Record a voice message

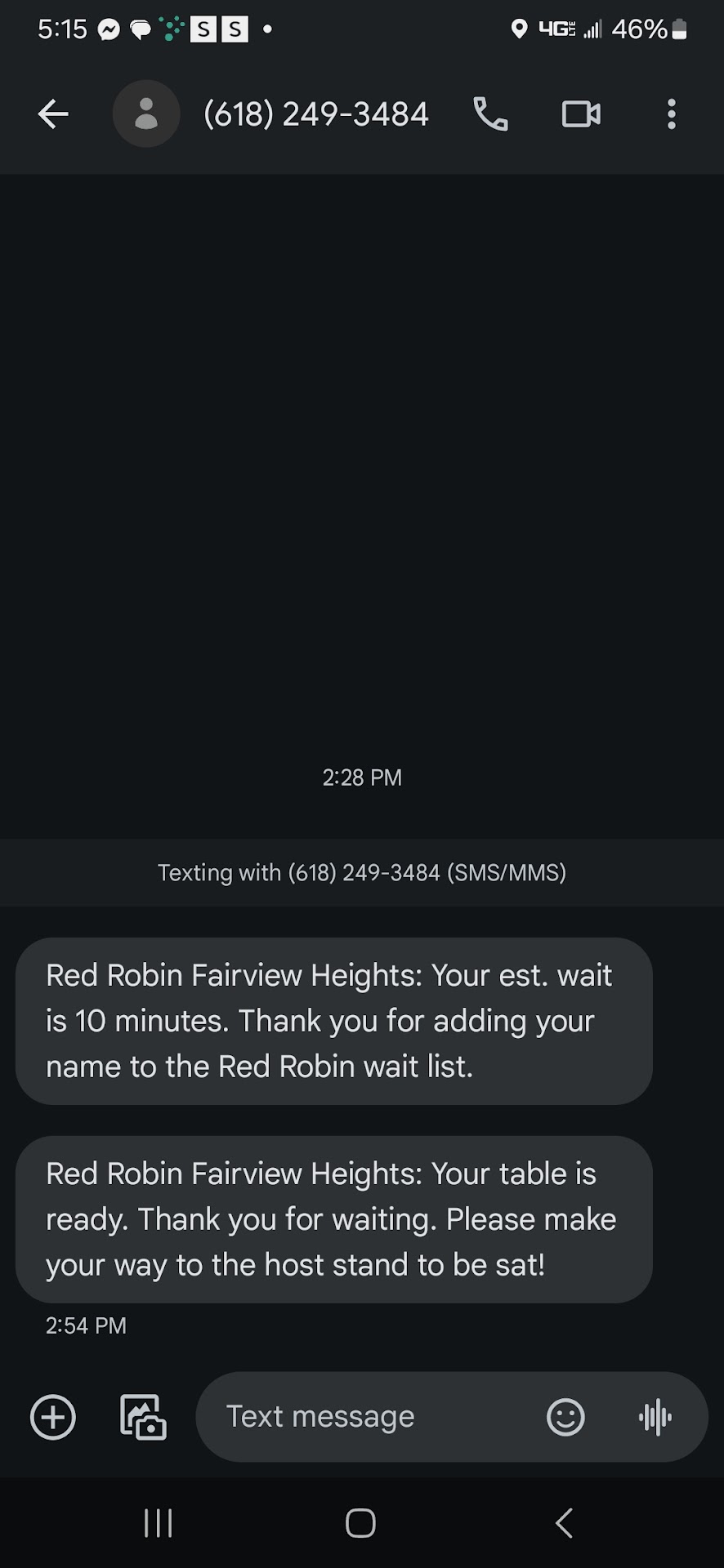coord(655,1417)
